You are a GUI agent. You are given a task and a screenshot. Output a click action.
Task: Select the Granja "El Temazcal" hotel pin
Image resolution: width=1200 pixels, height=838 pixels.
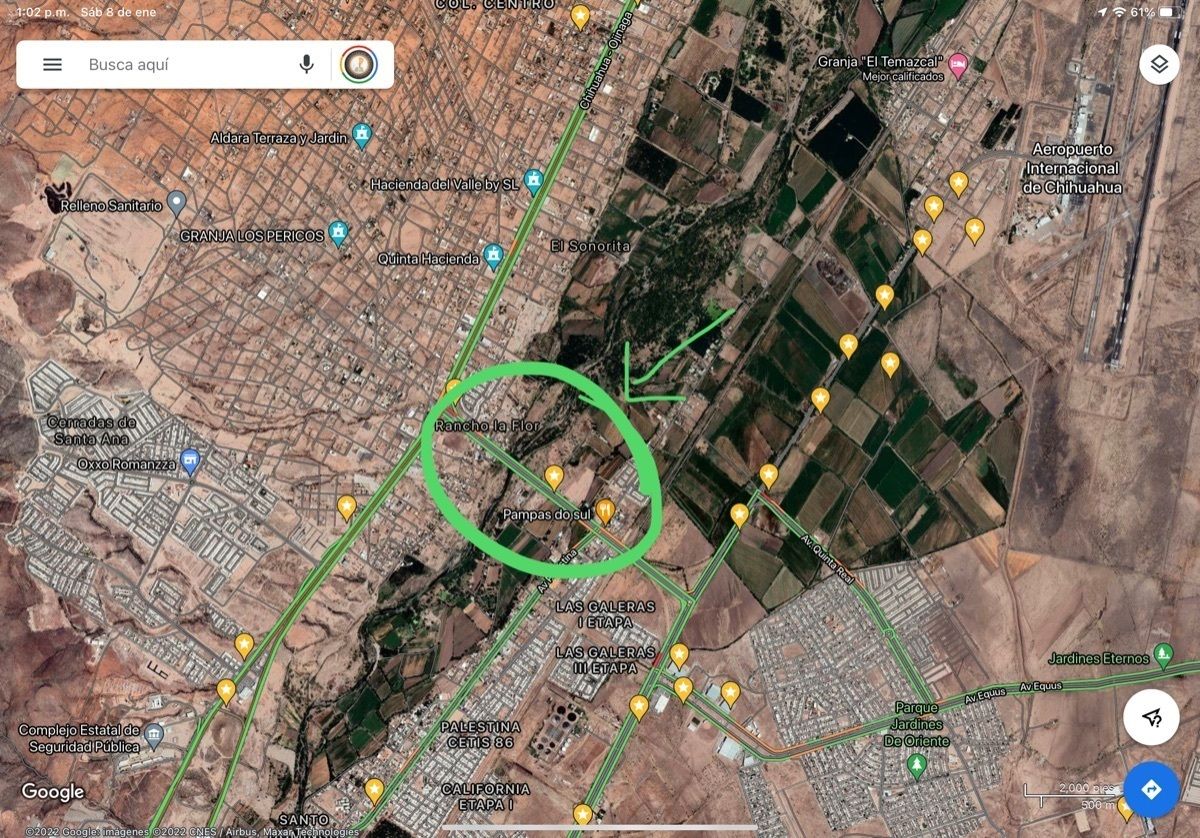point(958,65)
